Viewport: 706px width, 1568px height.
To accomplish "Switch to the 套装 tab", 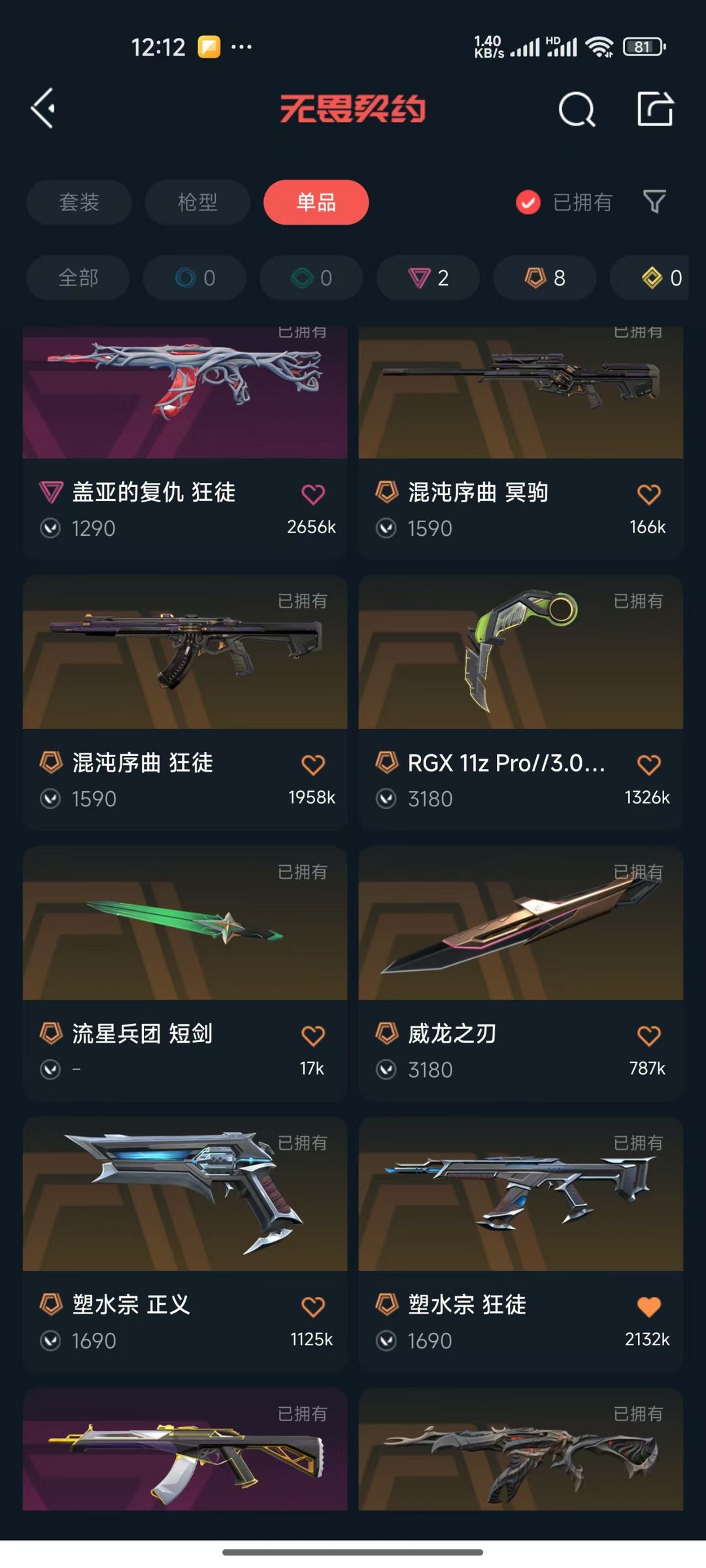I will pyautogui.click(x=79, y=203).
